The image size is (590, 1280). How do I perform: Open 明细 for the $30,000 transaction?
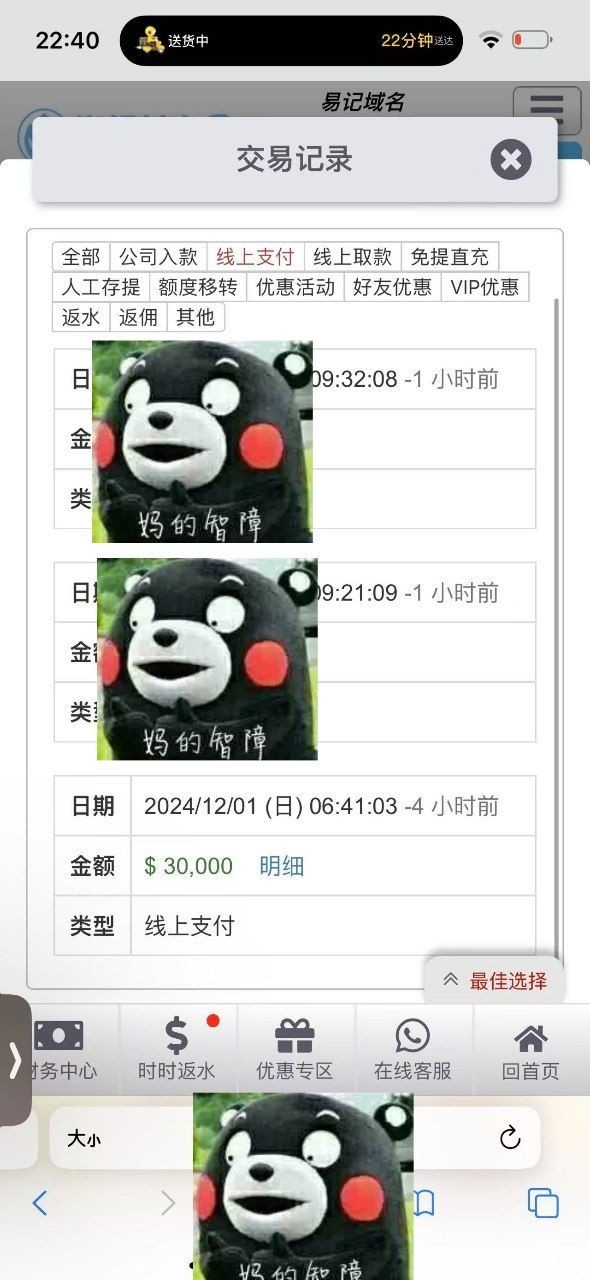pyautogui.click(x=282, y=866)
